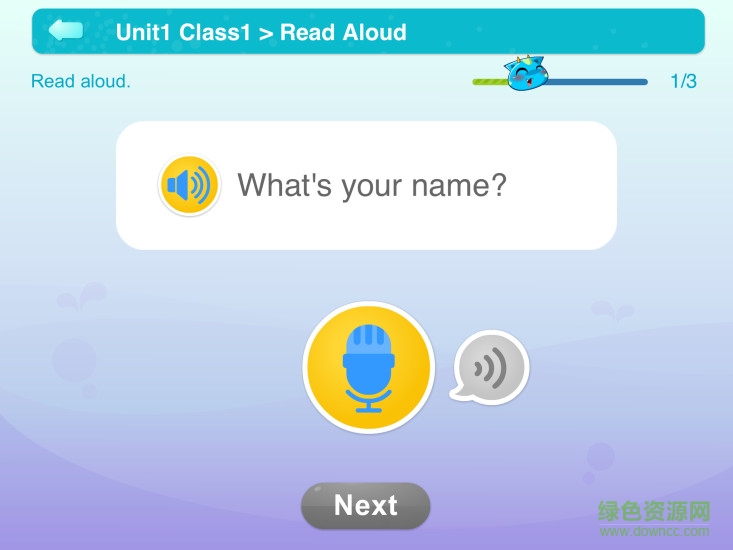The height and width of the screenshot is (550, 733).
Task: Start recording with the microphone button
Action: pos(369,368)
